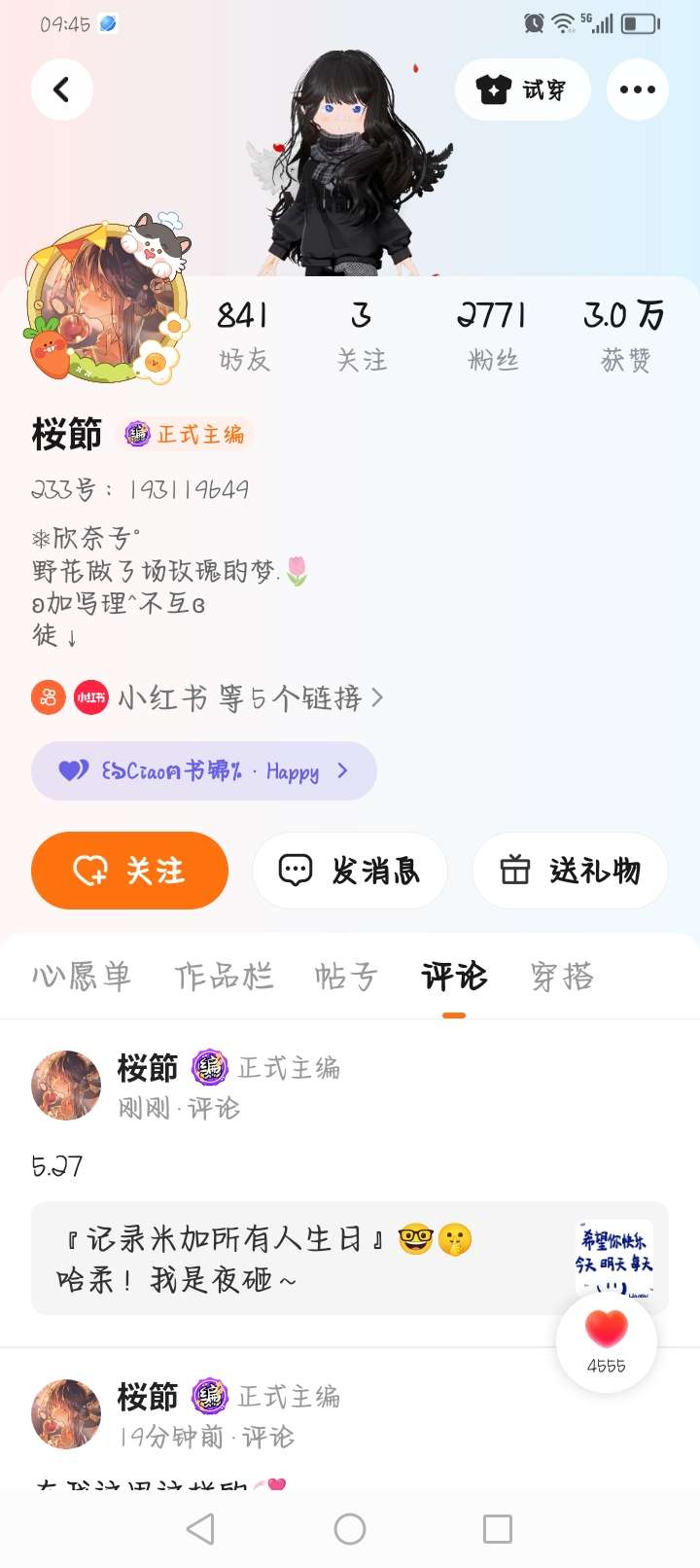This screenshot has width=700, height=1568.
Task: View the 2771 粉丝 followers list
Action: pyautogui.click(x=493, y=336)
